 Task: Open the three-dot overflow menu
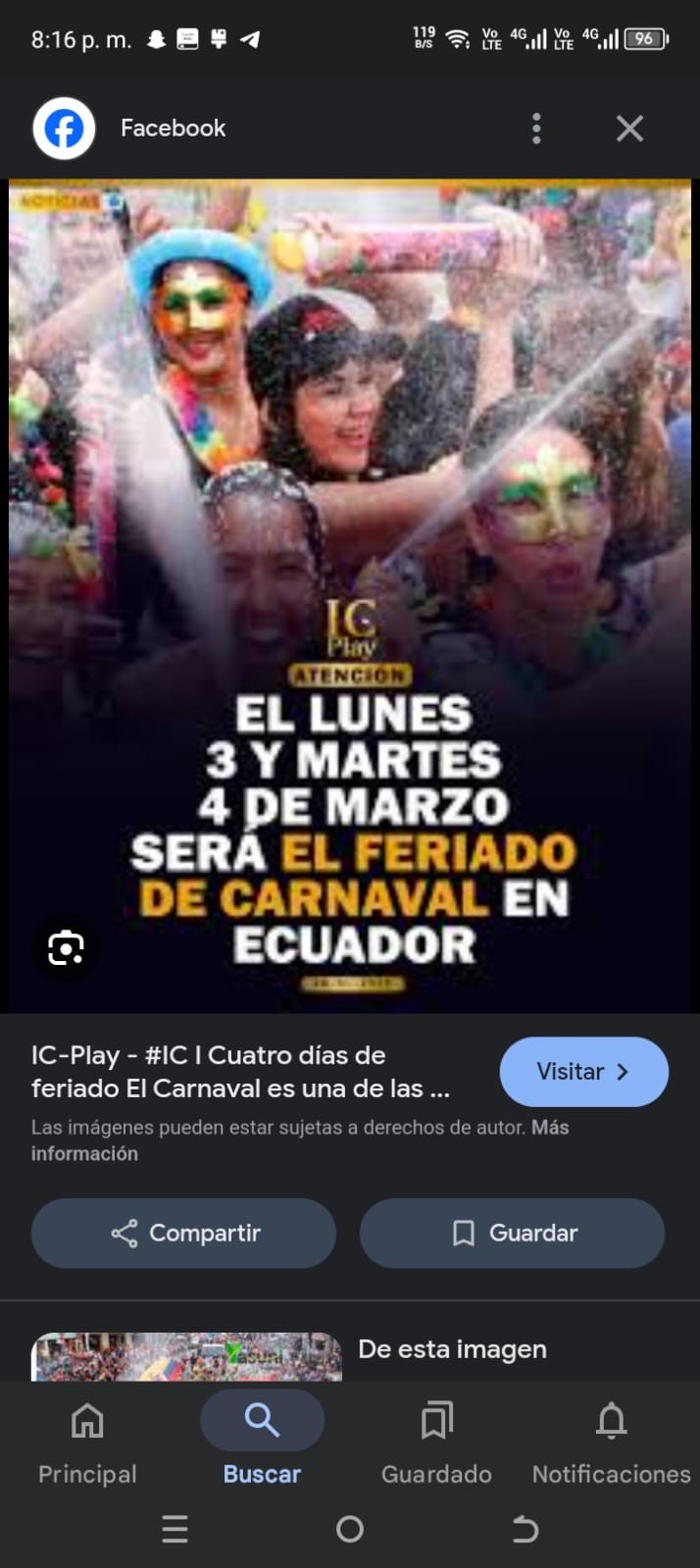pos(536,128)
